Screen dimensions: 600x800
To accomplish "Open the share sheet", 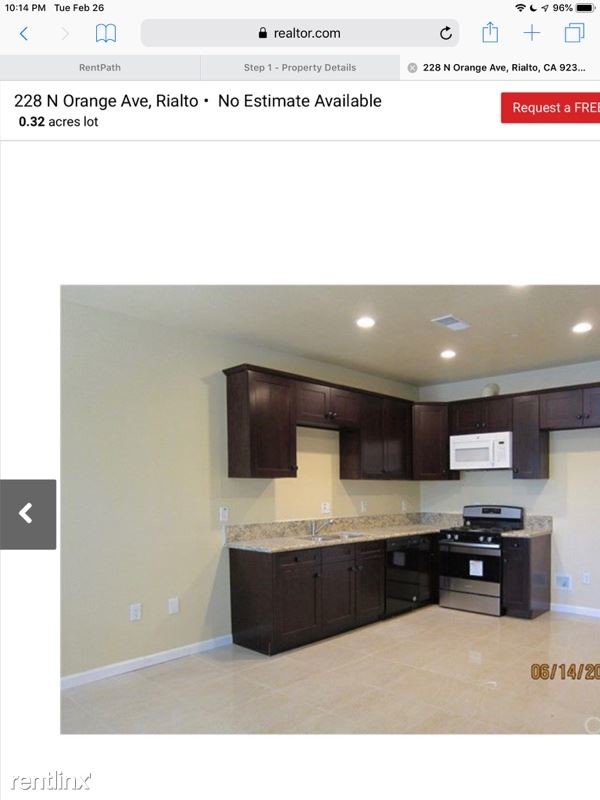I will click(490, 33).
